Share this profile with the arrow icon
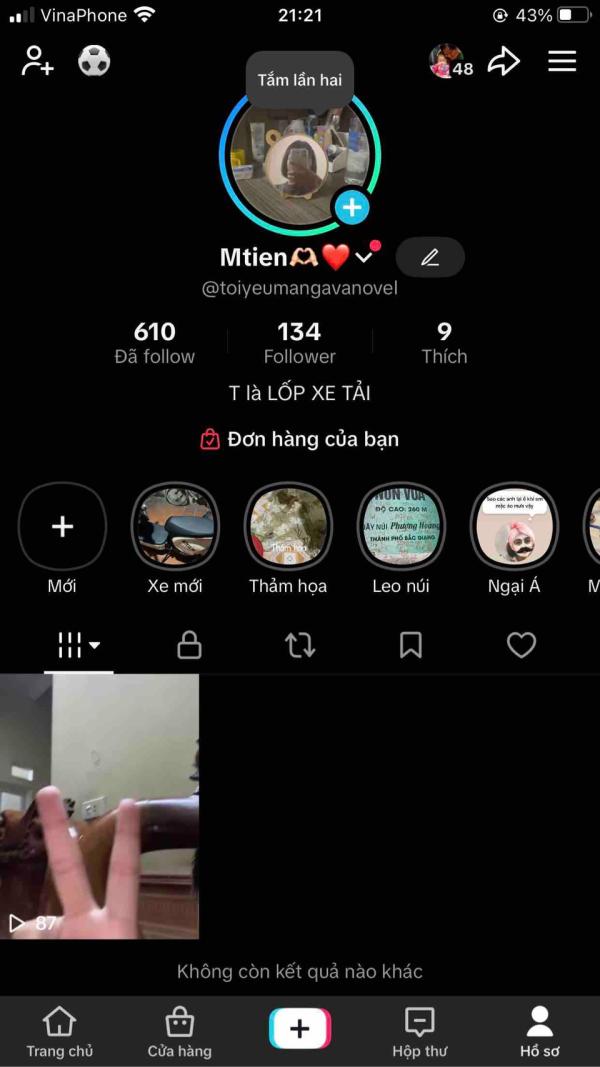Image resolution: width=600 pixels, height=1067 pixels. click(504, 62)
